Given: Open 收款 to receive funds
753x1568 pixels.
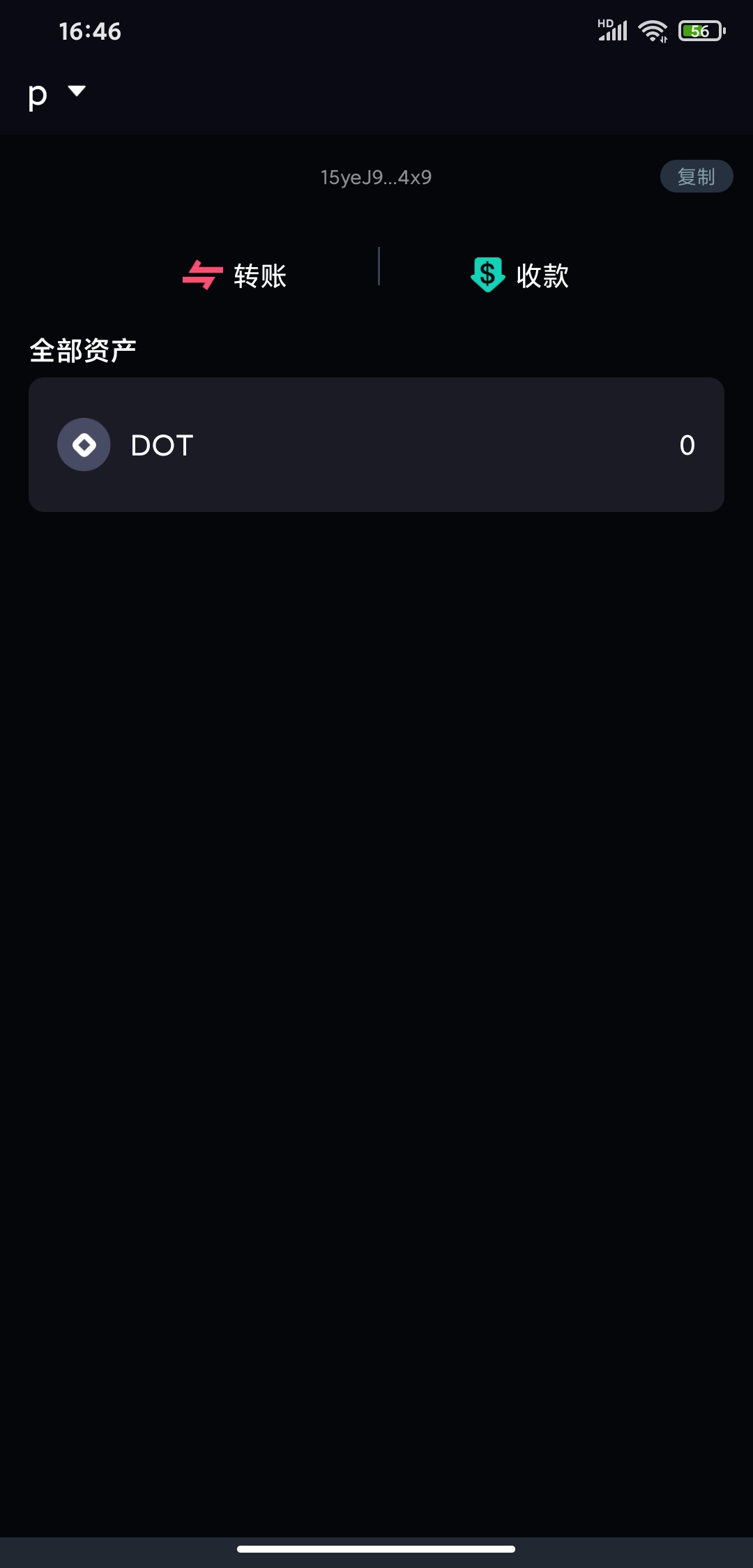Looking at the screenshot, I should pos(519,276).
